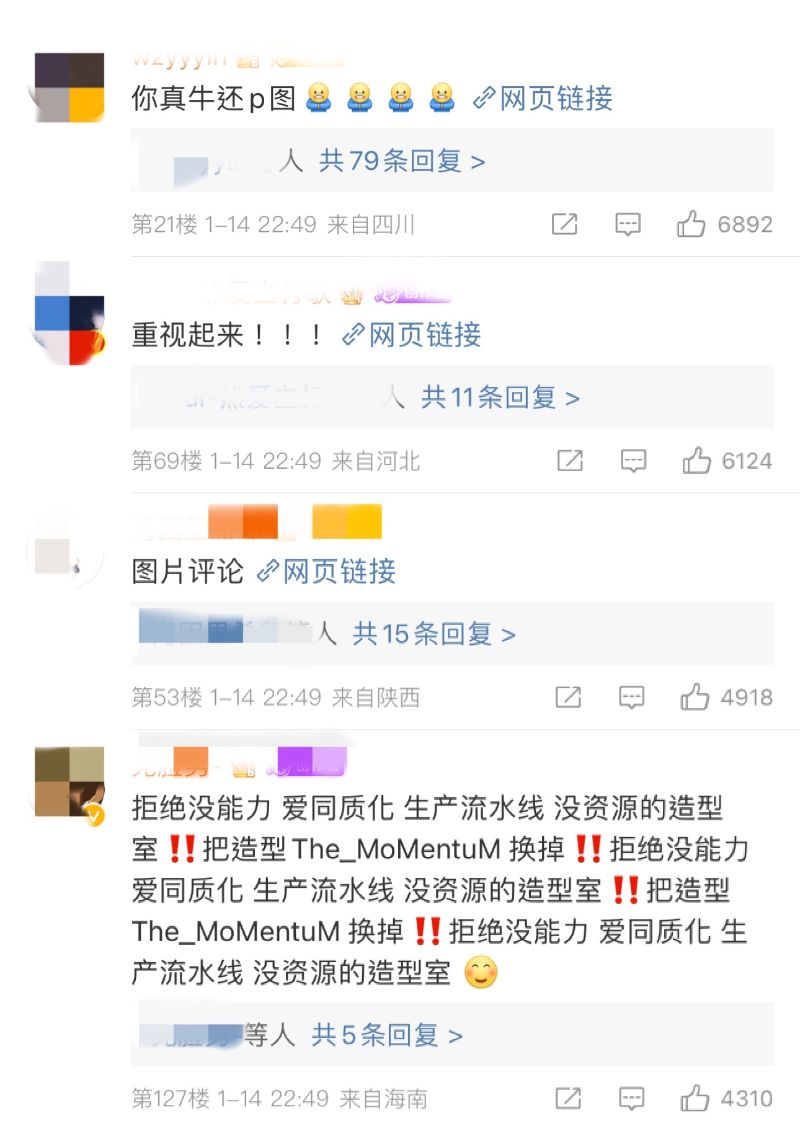
Task: Like the comment with 4310 likes
Action: coord(694,1098)
